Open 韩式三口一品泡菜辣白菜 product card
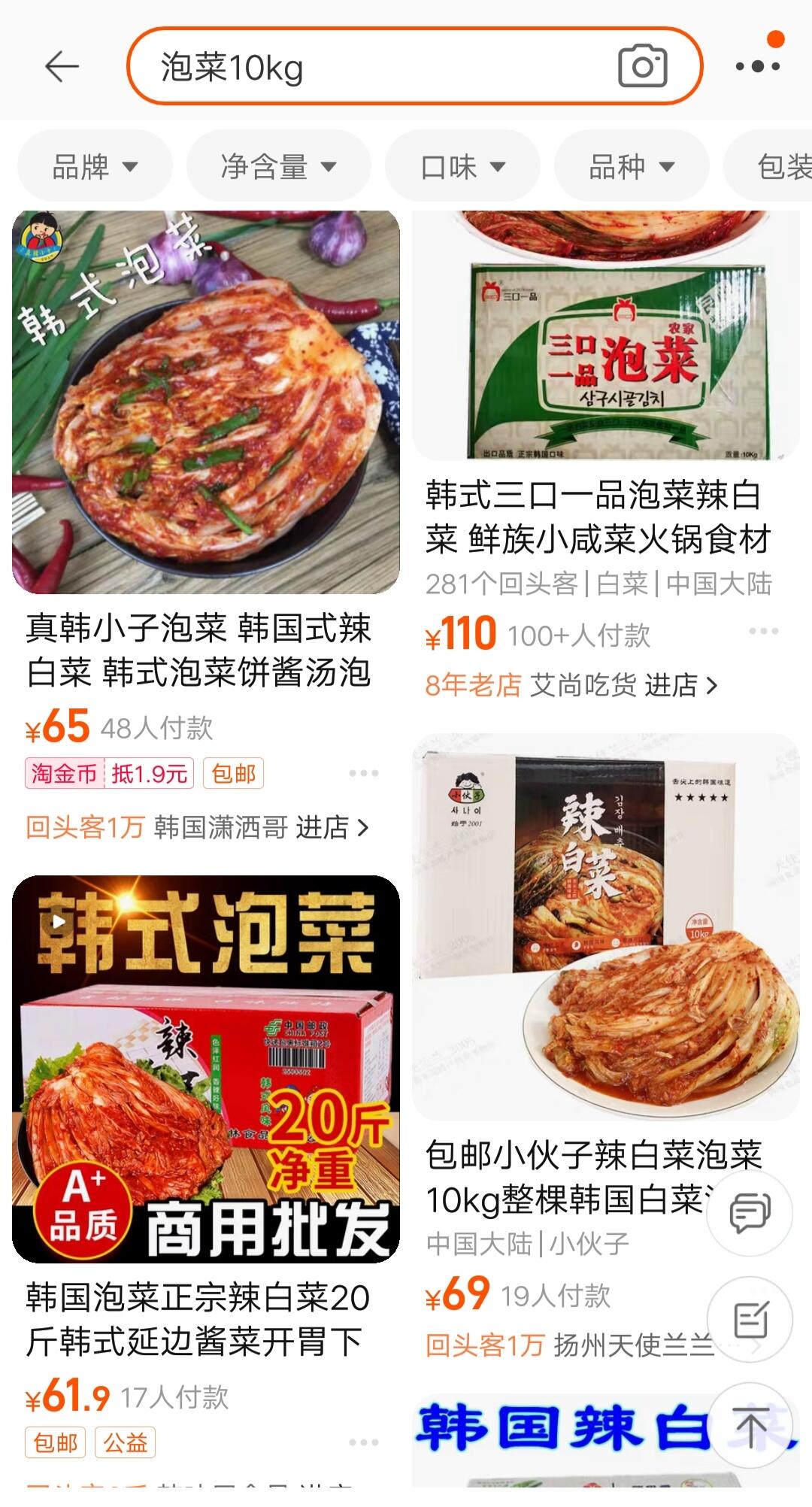The width and height of the screenshot is (812, 1507). (x=605, y=335)
